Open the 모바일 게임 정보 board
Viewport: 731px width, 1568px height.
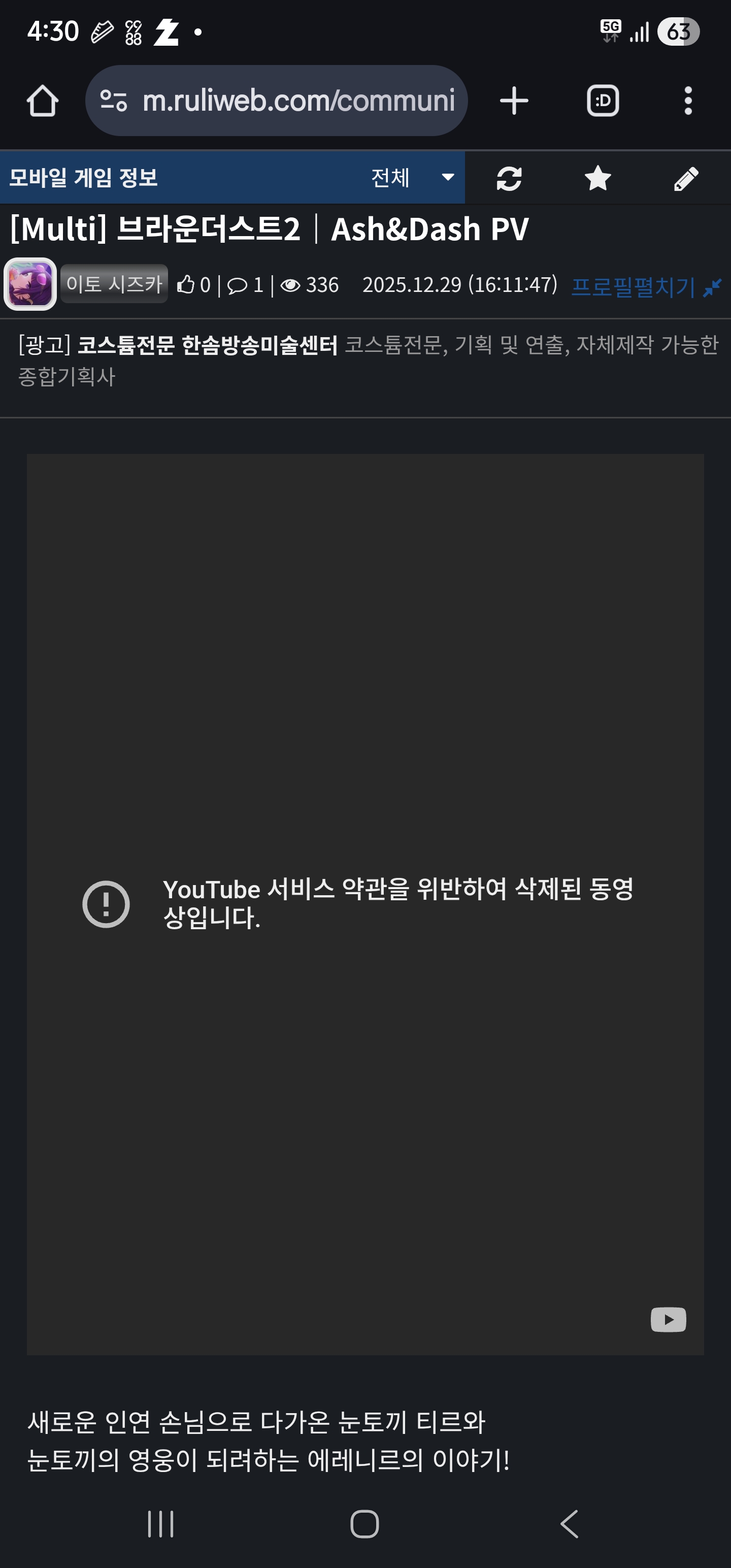click(83, 178)
